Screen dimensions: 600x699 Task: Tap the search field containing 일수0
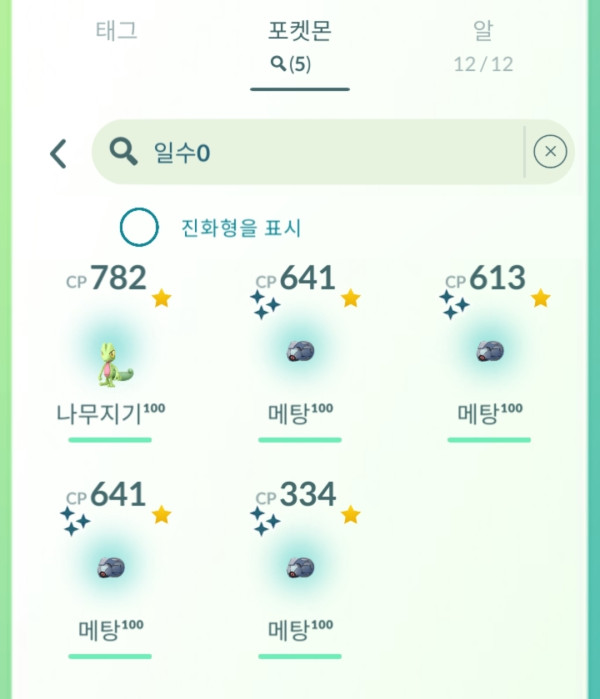tap(310, 152)
